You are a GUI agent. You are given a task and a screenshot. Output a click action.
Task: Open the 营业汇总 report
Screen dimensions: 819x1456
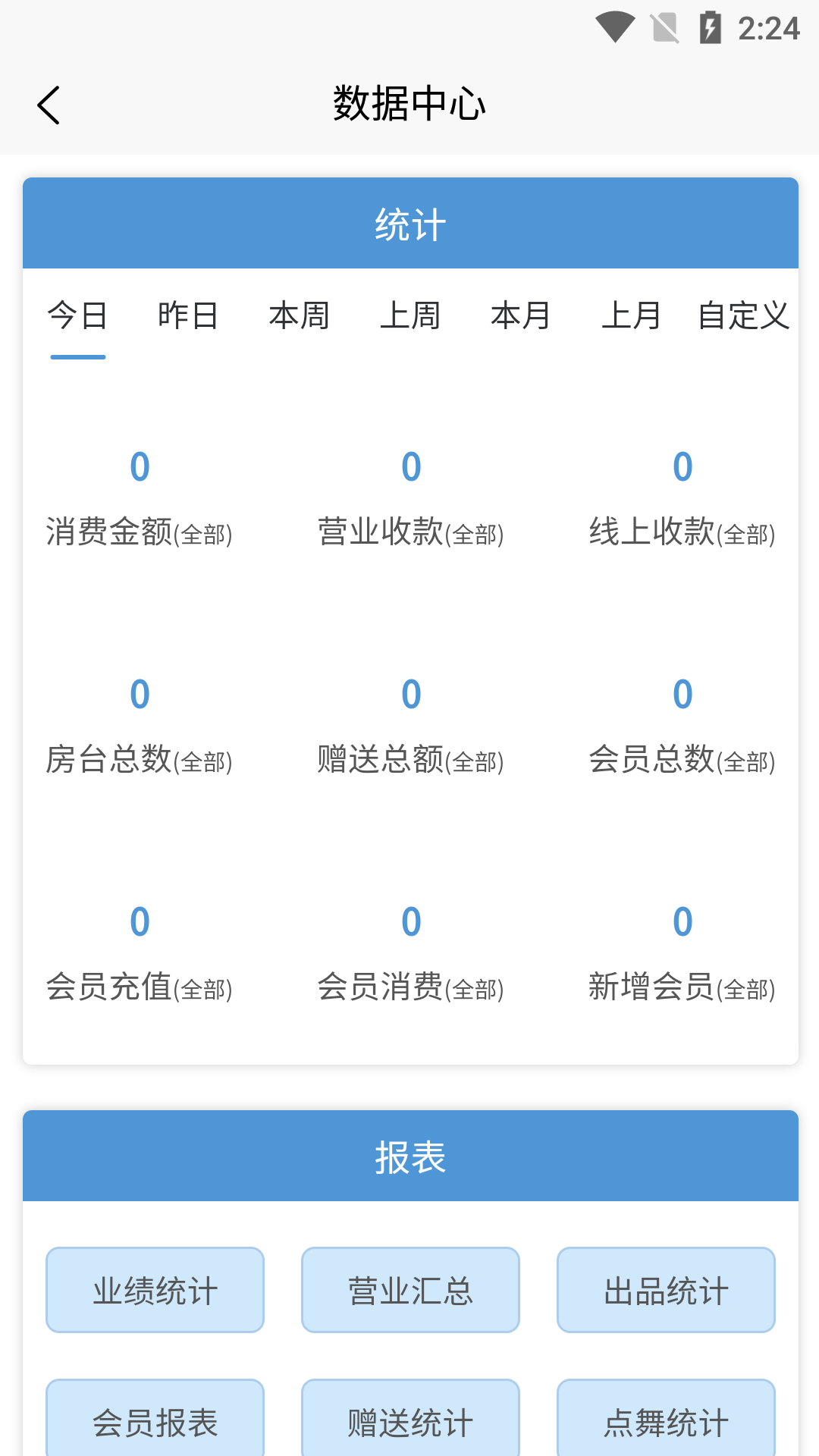[409, 1289]
